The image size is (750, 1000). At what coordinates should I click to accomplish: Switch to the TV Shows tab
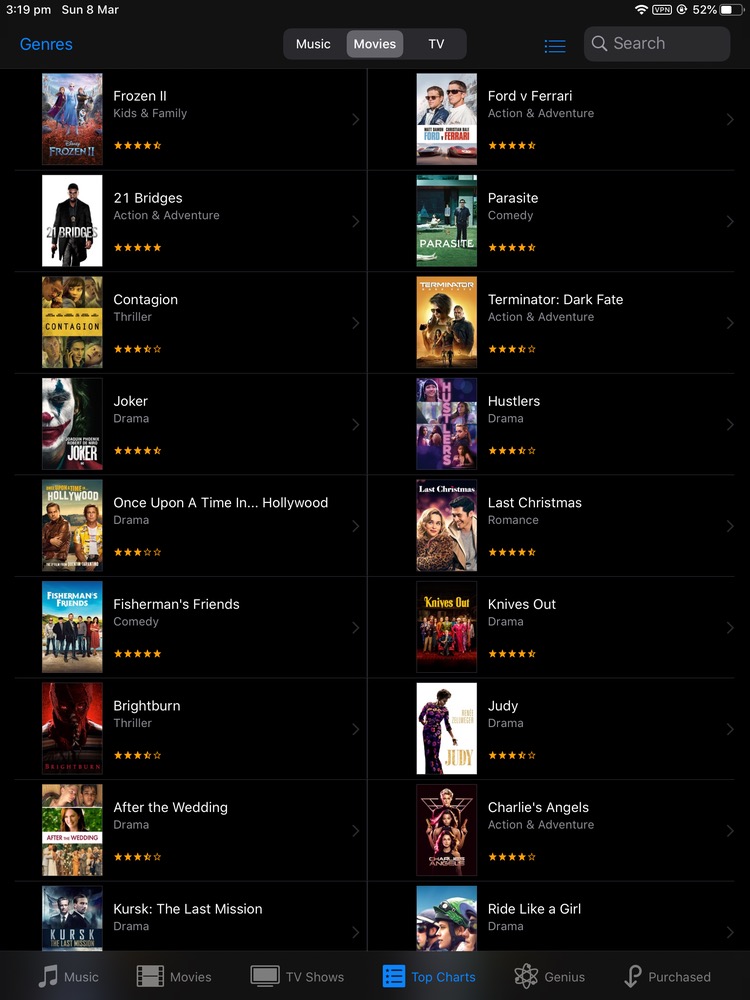(297, 977)
